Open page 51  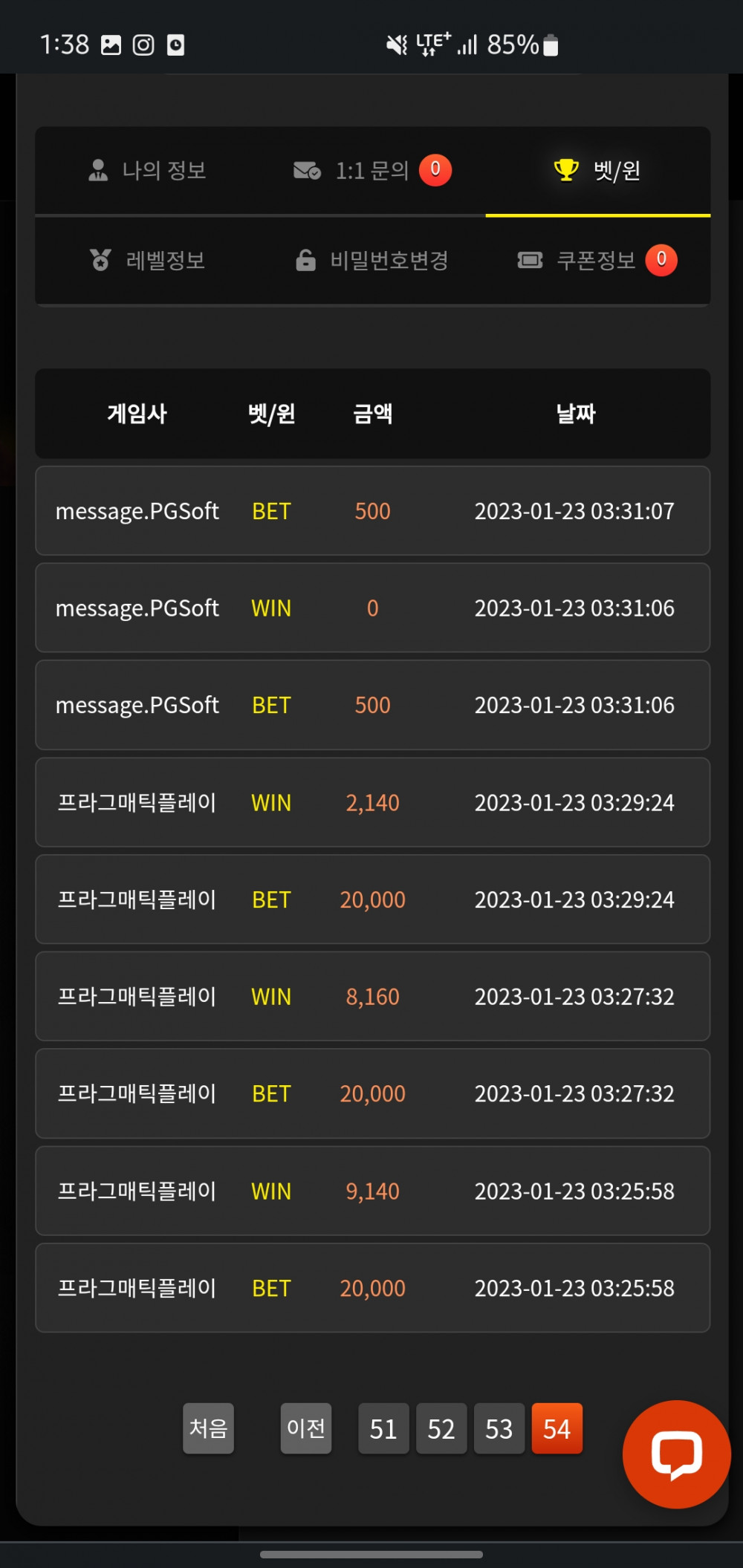click(383, 1428)
